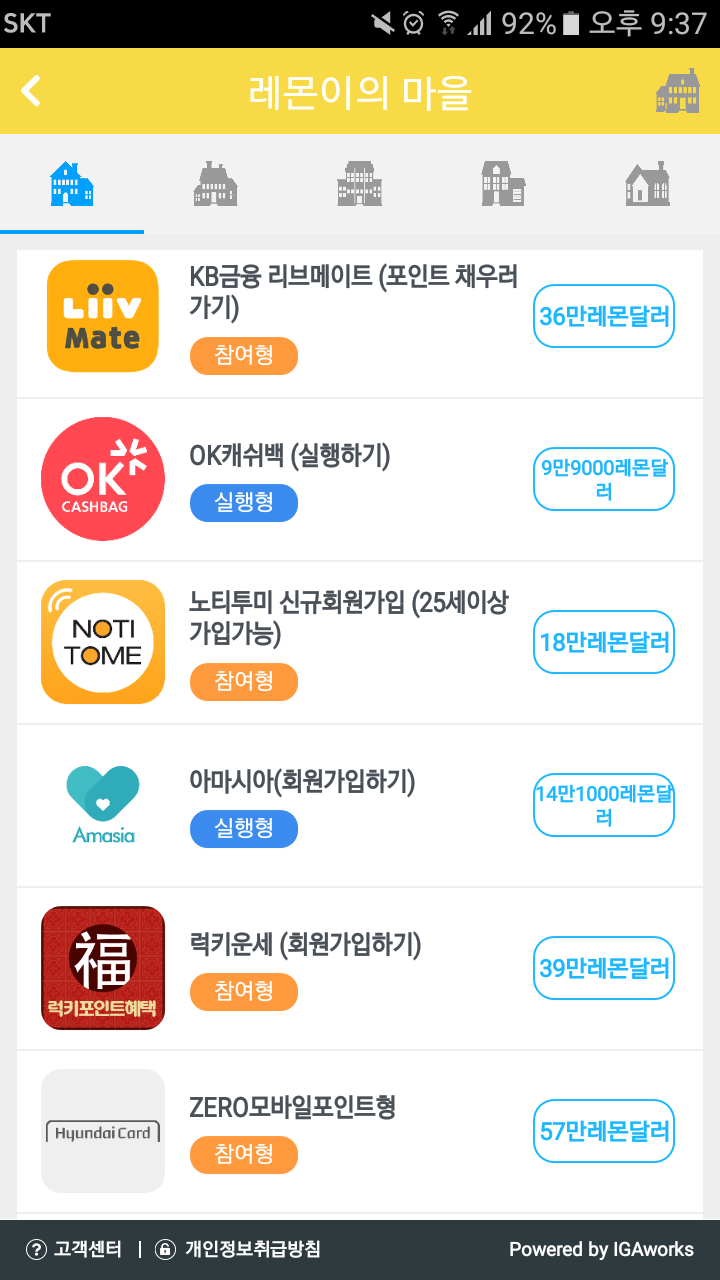Select the first blue house tab
The image size is (720, 1280).
click(72, 184)
